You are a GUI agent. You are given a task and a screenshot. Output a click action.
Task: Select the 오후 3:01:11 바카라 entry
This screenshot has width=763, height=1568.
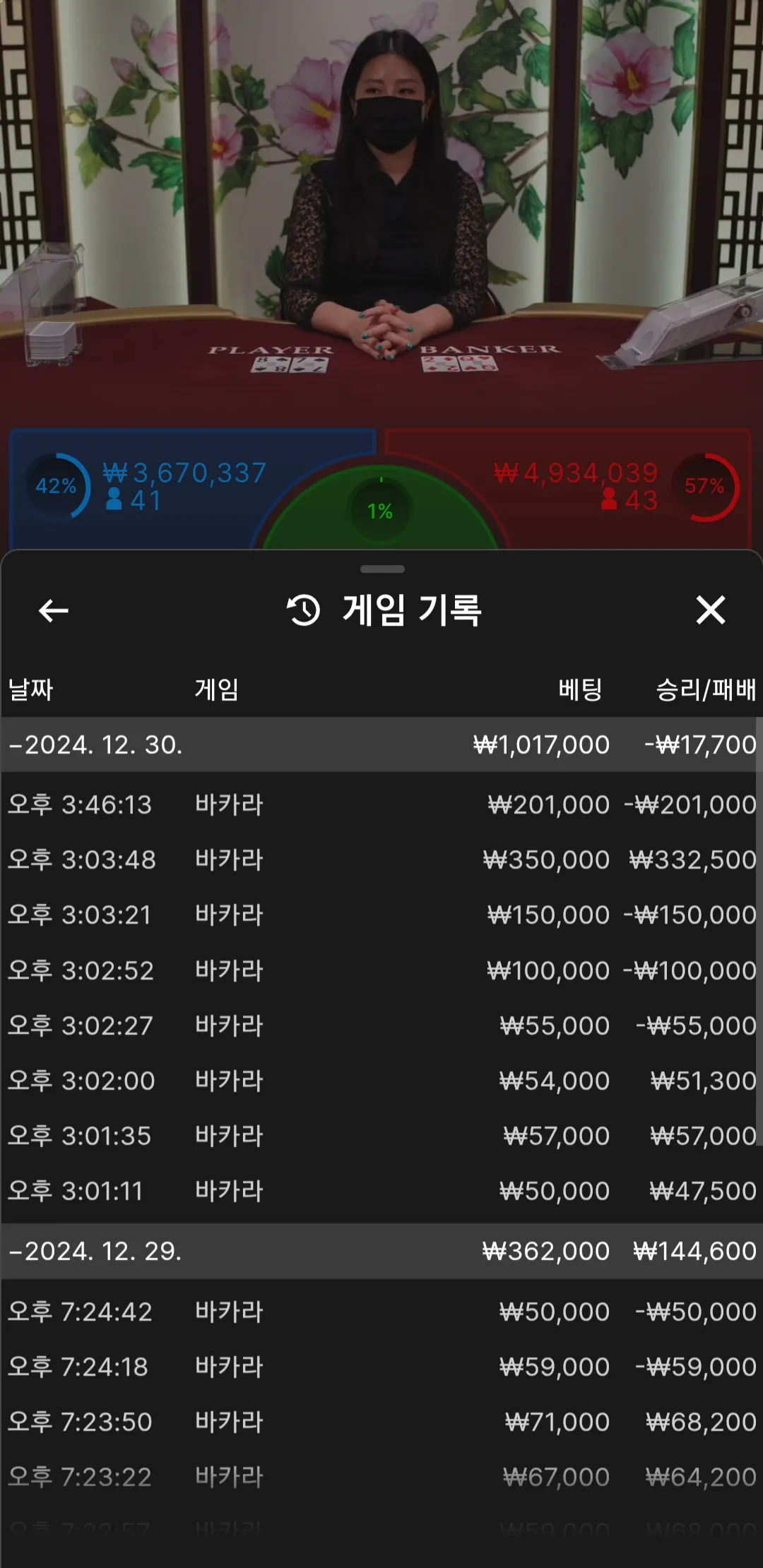381,1191
